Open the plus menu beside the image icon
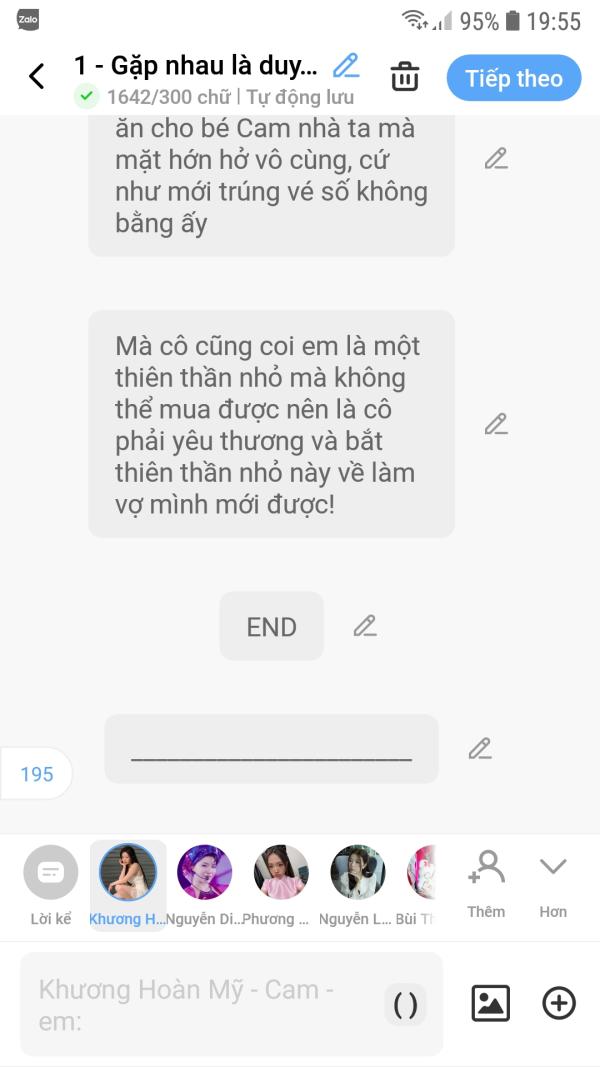This screenshot has width=600, height=1067. 559,1003
